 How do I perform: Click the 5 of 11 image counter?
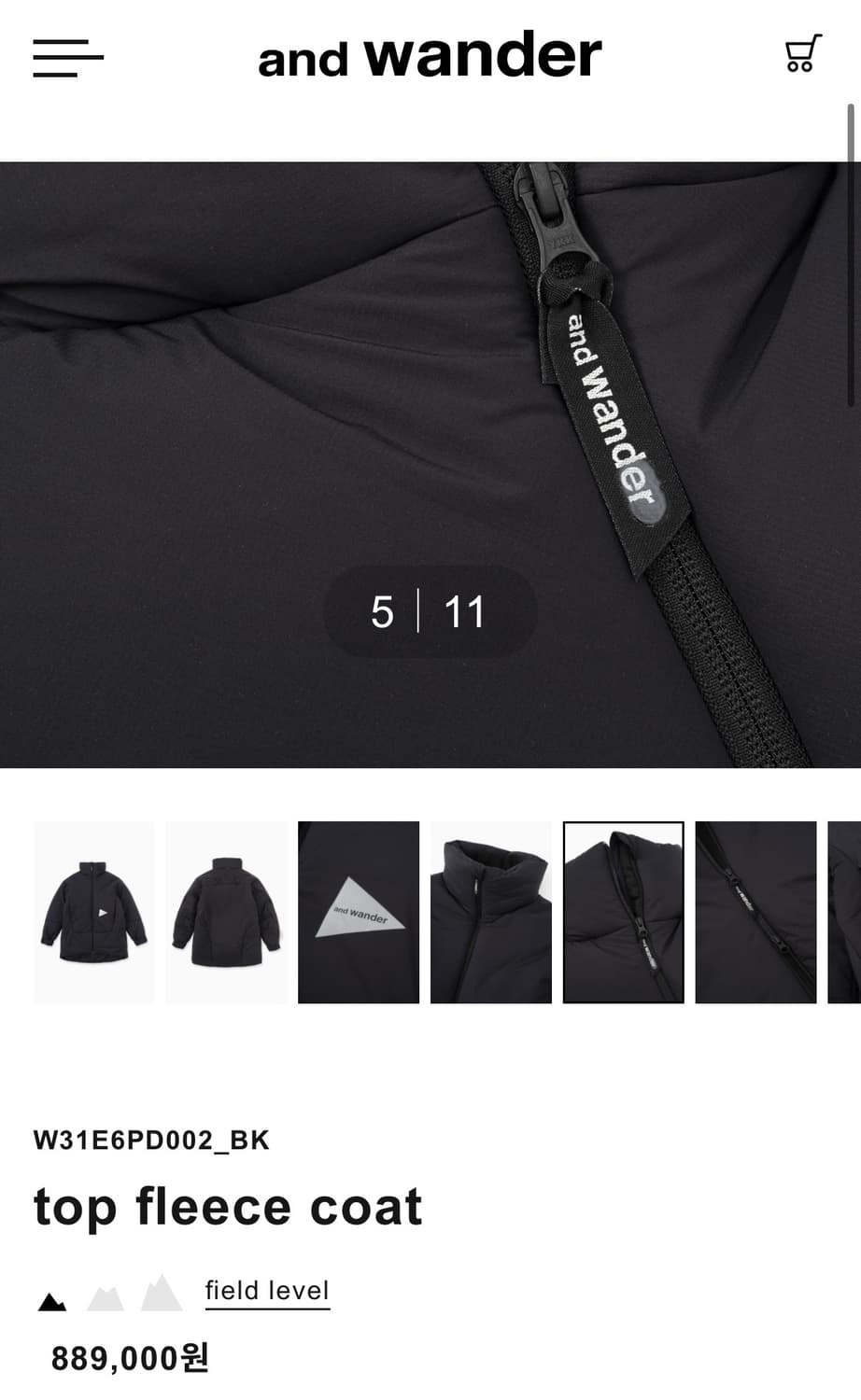430,612
